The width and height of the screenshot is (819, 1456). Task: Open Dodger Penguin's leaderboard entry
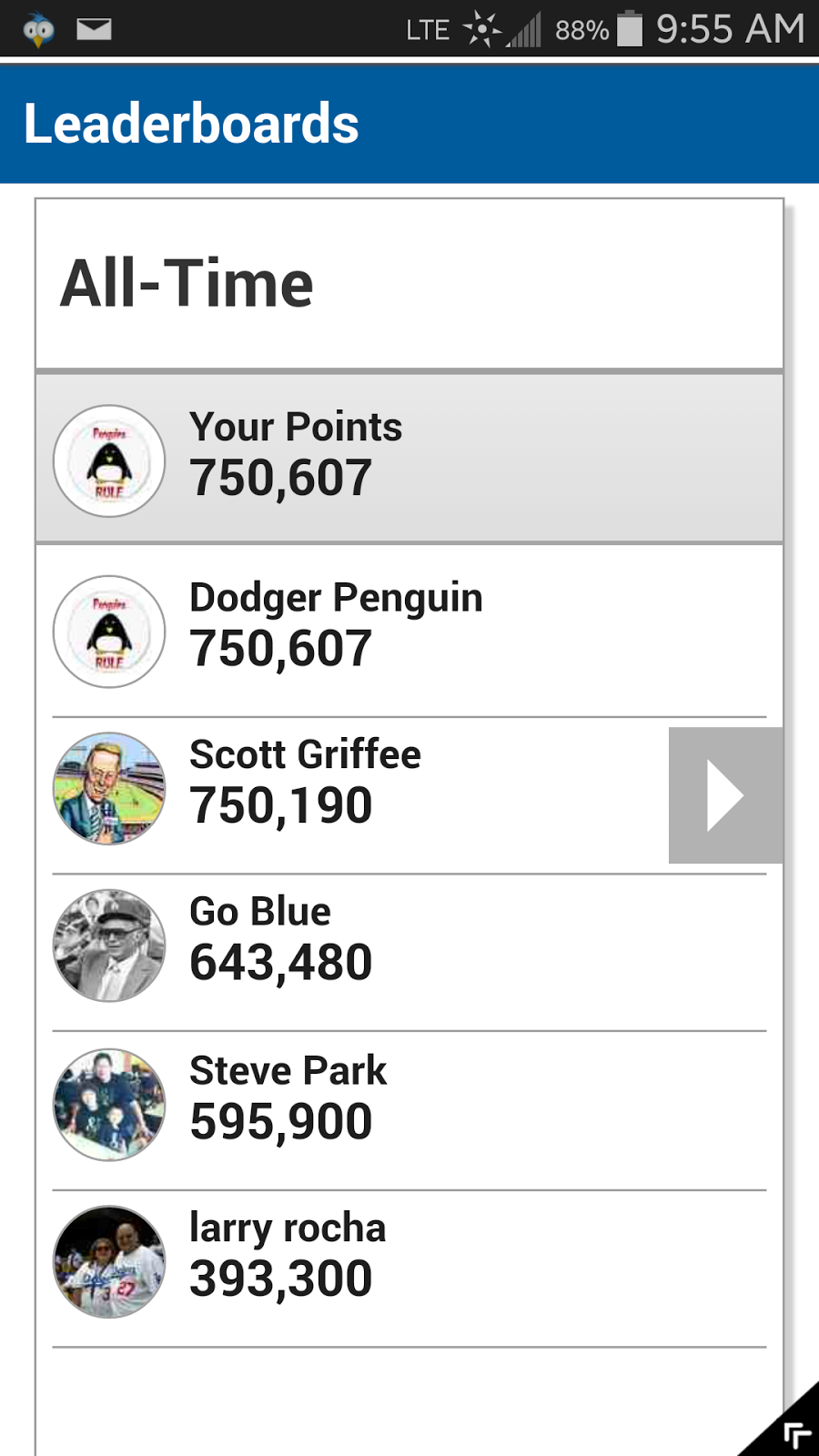[409, 631]
